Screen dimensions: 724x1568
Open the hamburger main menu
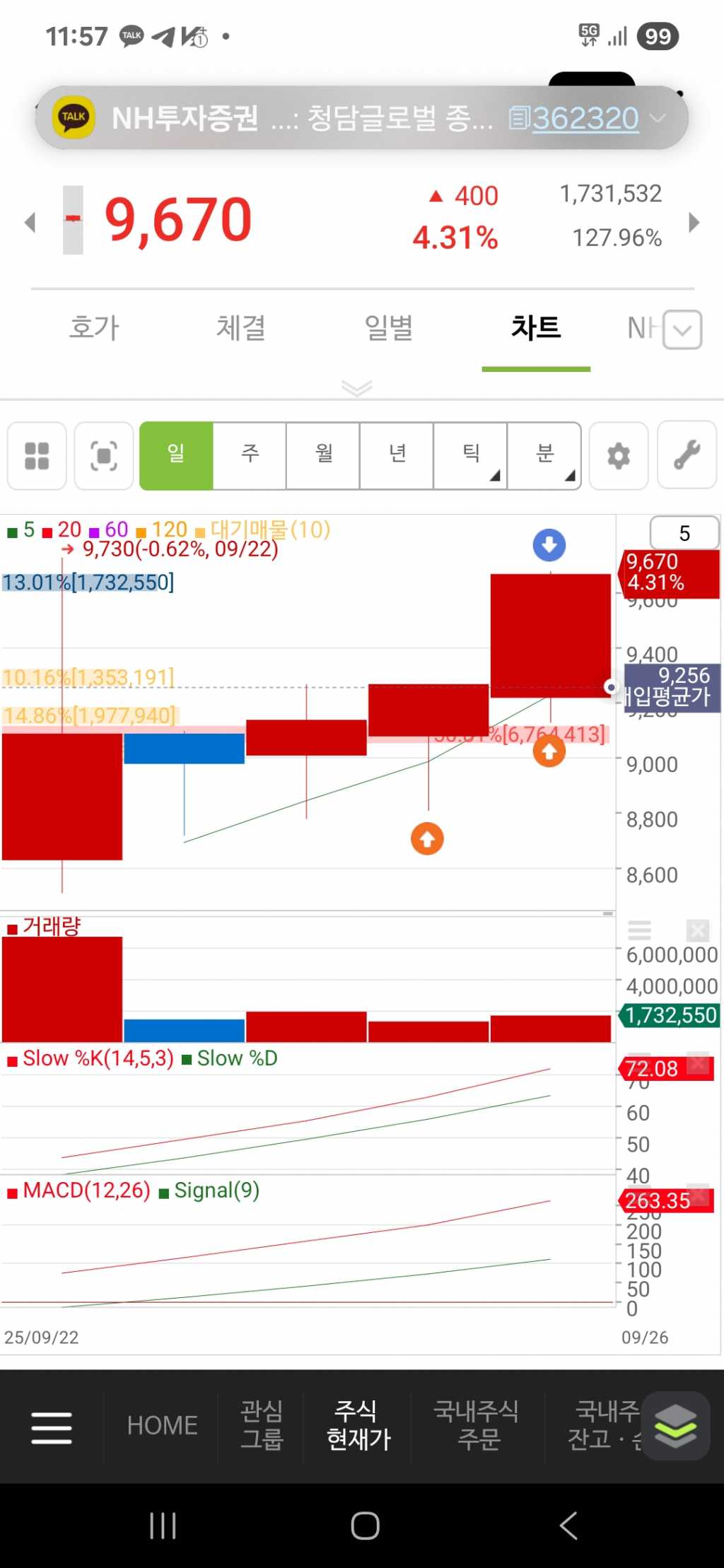pyautogui.click(x=52, y=1427)
